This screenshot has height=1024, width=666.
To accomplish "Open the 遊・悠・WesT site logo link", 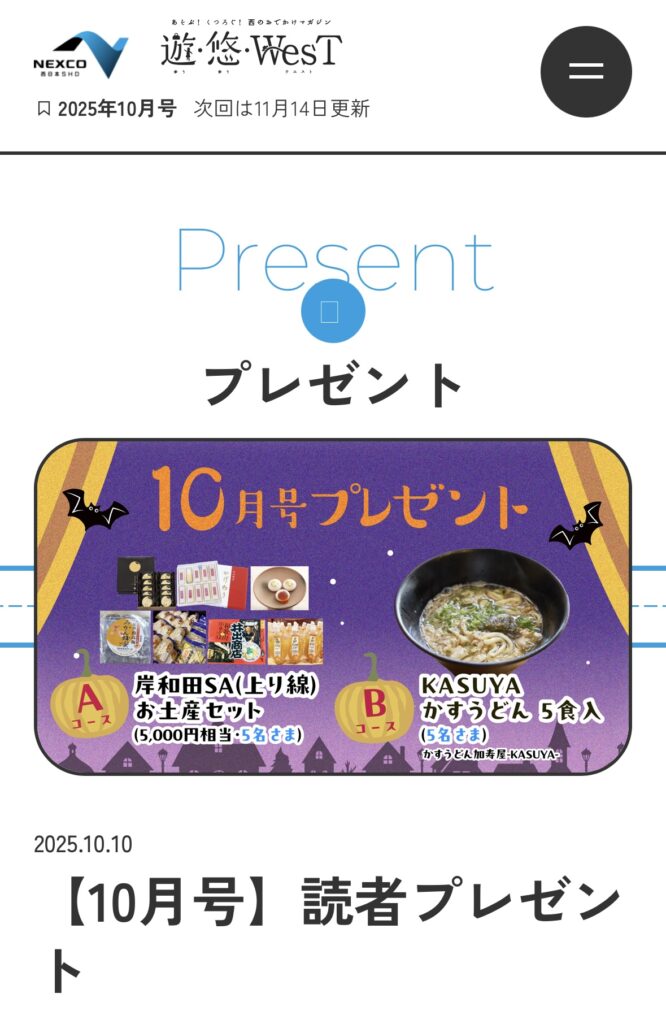I will pos(251,48).
